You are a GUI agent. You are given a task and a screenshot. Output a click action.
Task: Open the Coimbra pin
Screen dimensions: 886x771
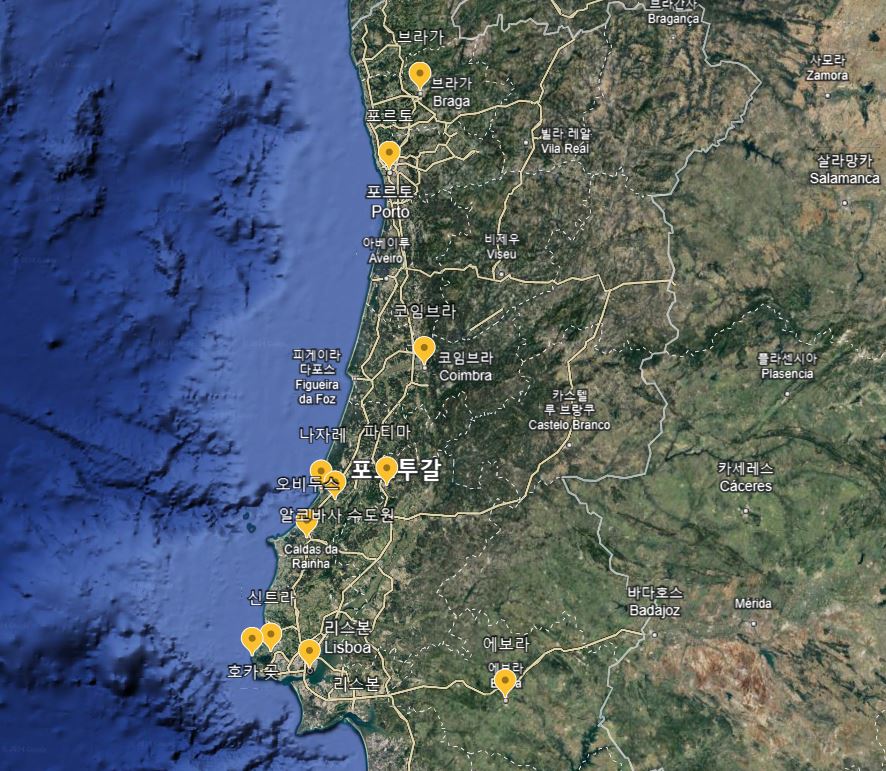pos(424,348)
